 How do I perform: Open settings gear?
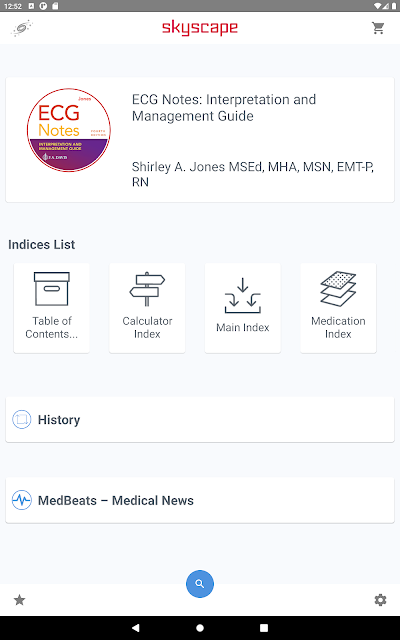(x=380, y=600)
